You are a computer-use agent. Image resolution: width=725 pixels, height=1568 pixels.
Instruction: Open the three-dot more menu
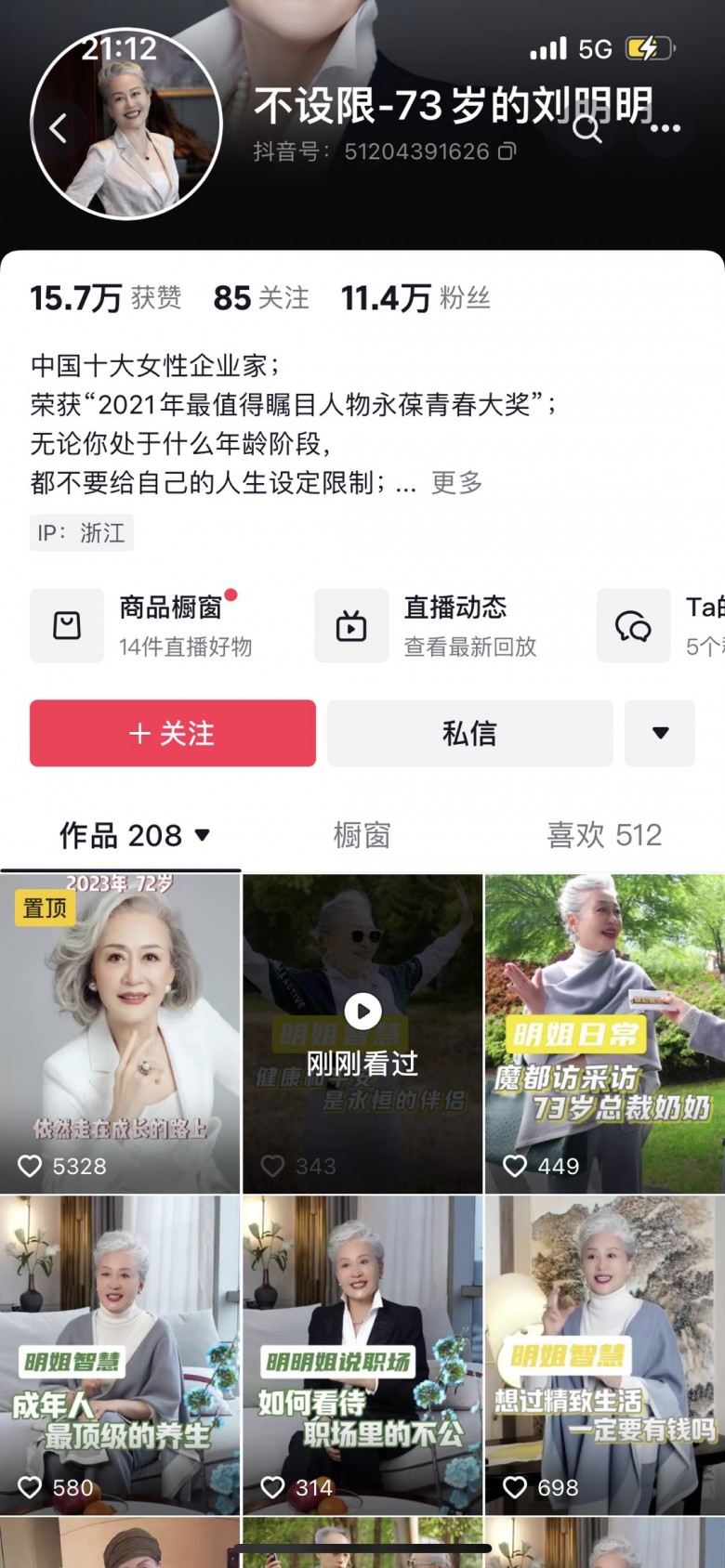[x=666, y=128]
